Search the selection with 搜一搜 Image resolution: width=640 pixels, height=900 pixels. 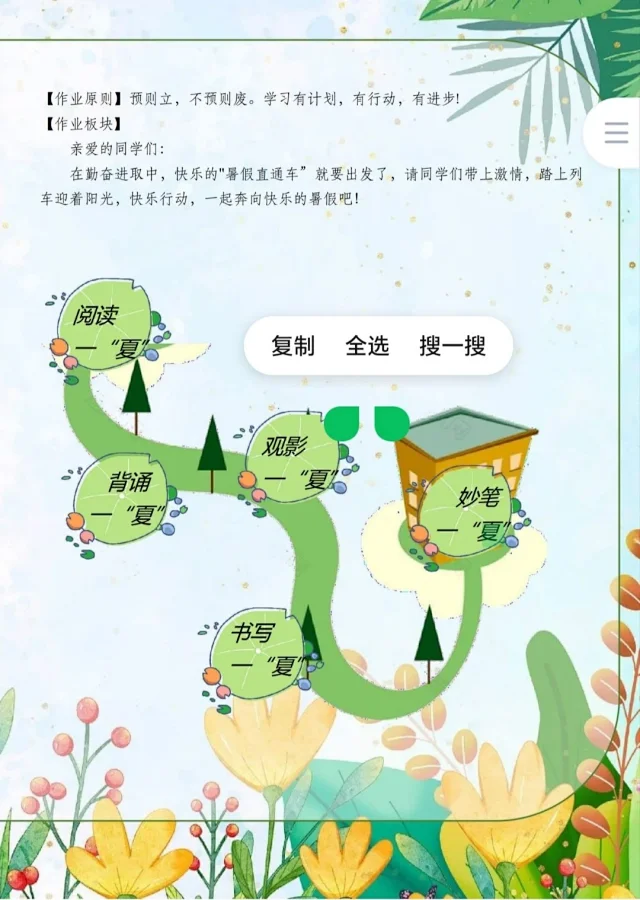click(452, 346)
